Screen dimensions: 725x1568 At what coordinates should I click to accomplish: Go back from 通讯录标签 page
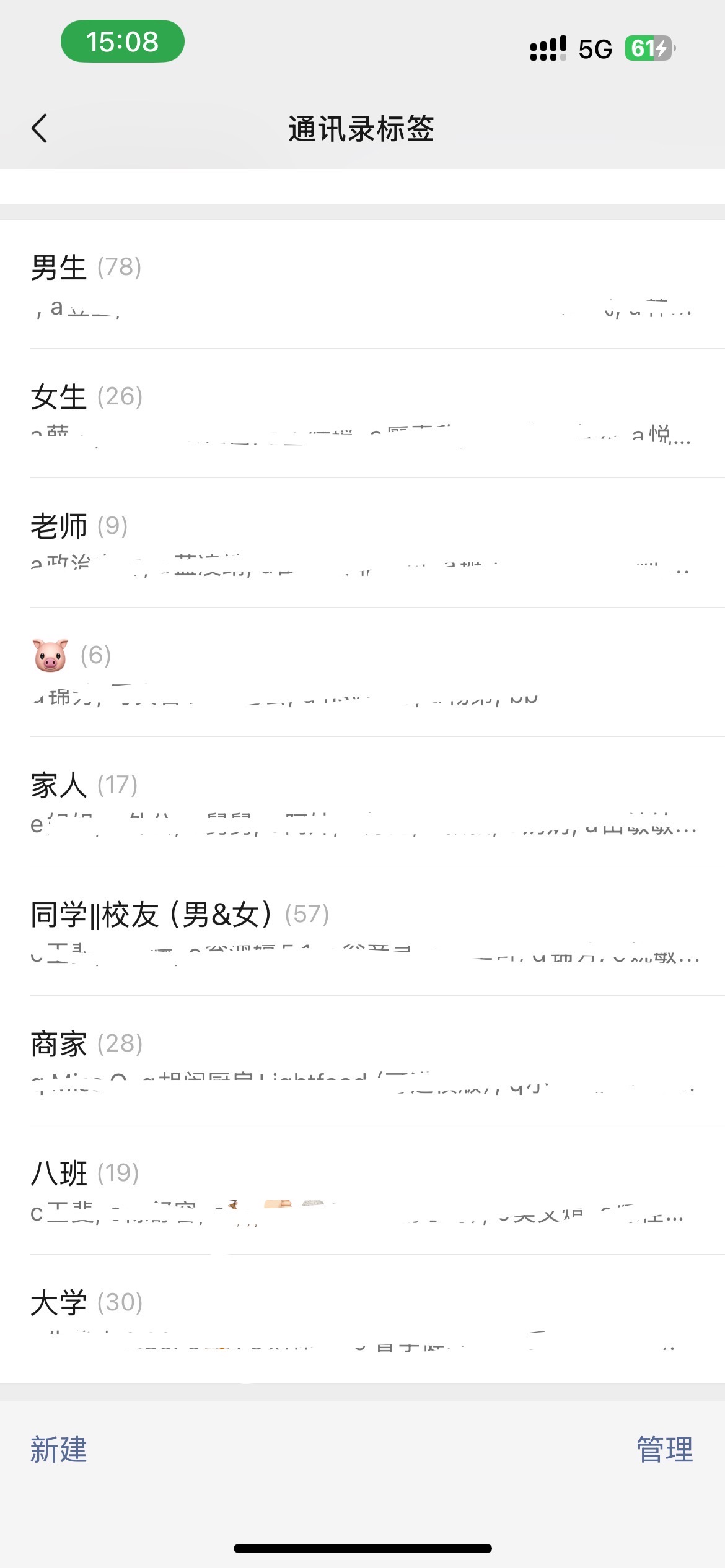pos(40,129)
